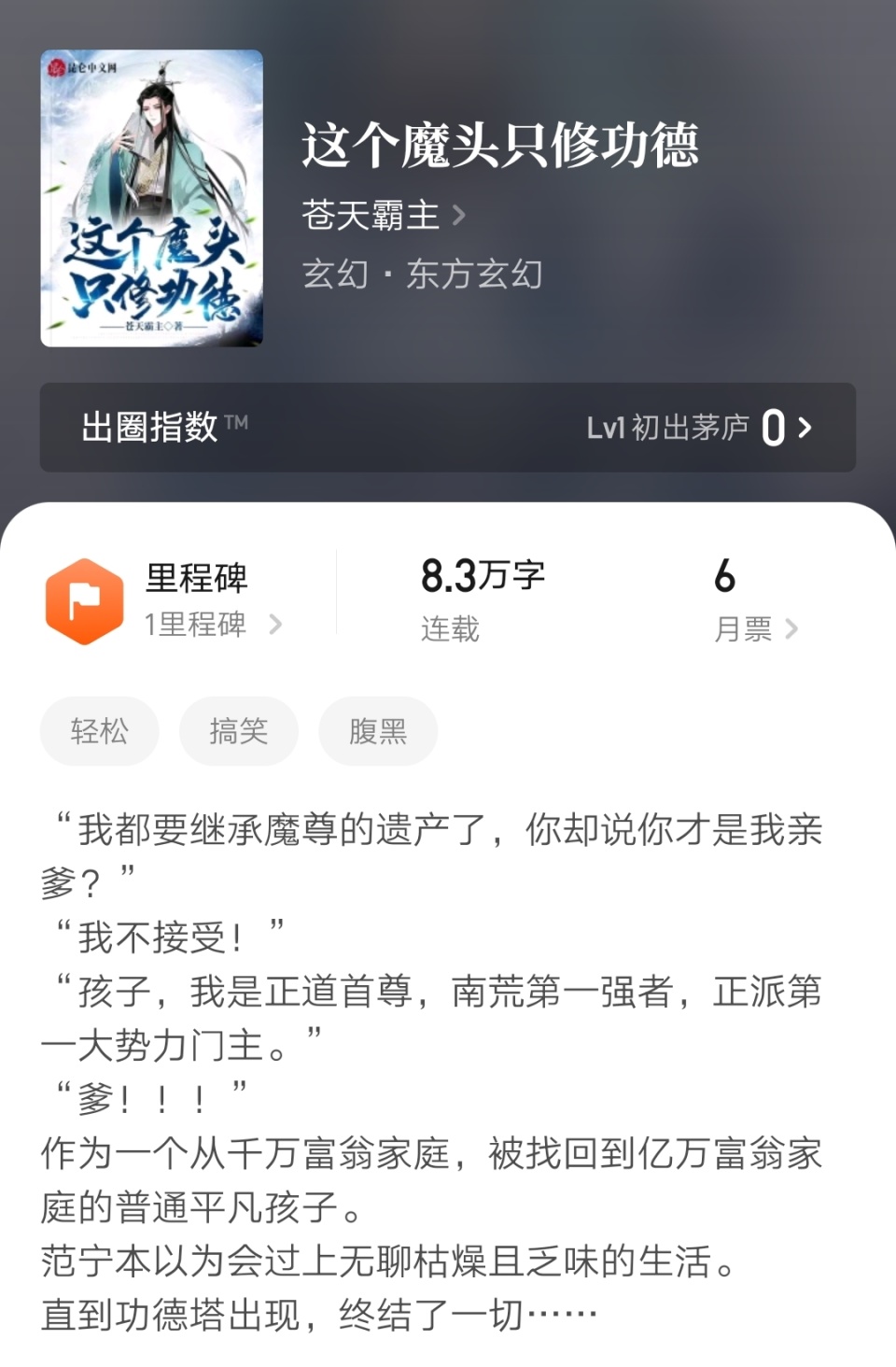The height and width of the screenshot is (1367, 896).
Task: Tap the Lv1 初出茅庐 level badge
Action: pyautogui.click(x=669, y=427)
